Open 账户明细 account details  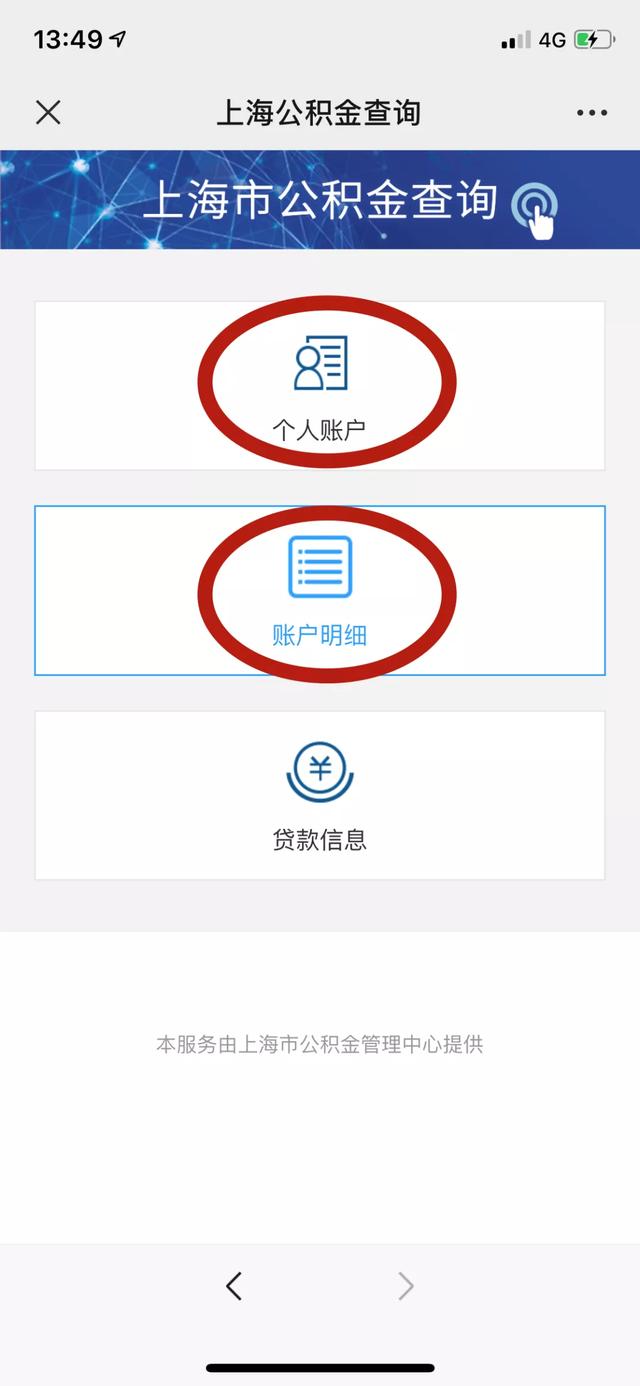coord(320,590)
